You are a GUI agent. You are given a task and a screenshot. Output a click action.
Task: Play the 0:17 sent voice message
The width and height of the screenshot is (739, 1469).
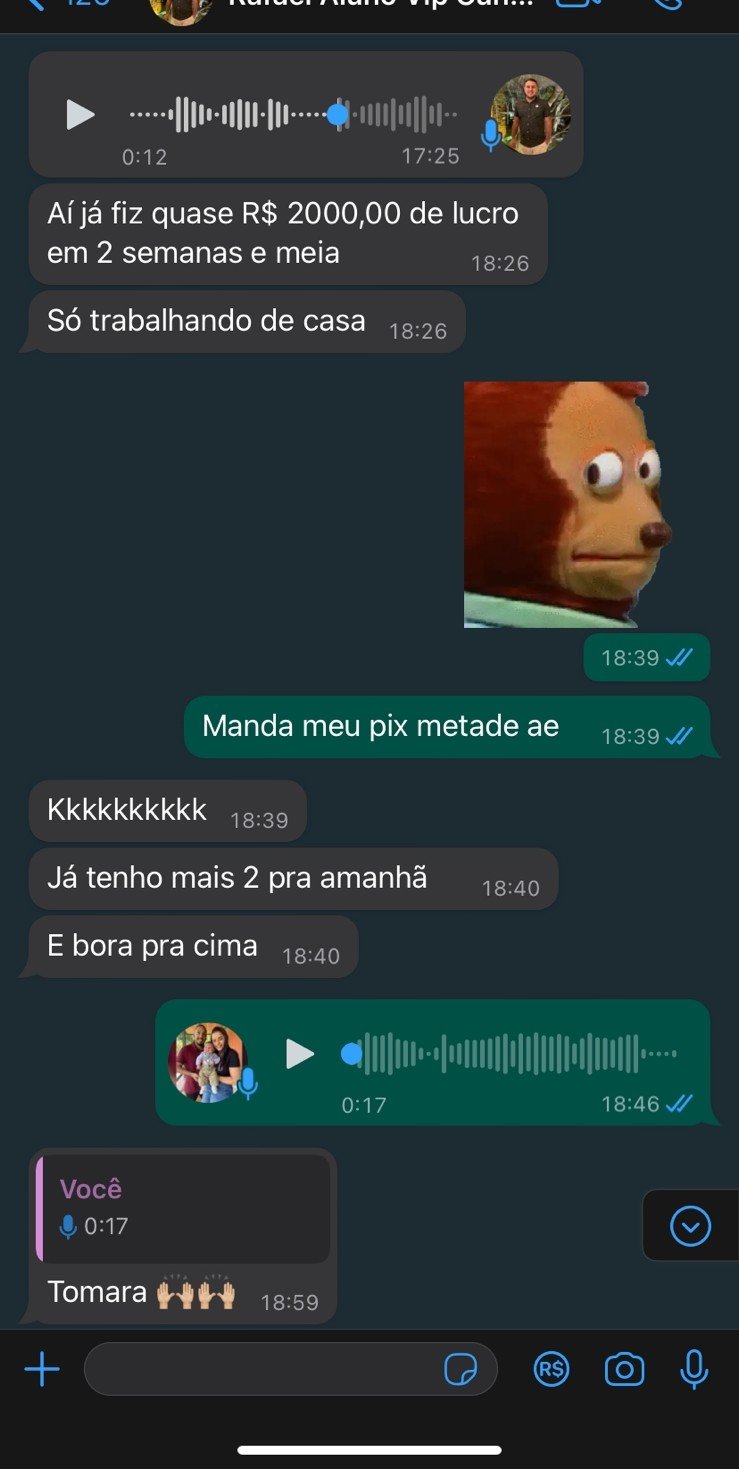pyautogui.click(x=300, y=1053)
